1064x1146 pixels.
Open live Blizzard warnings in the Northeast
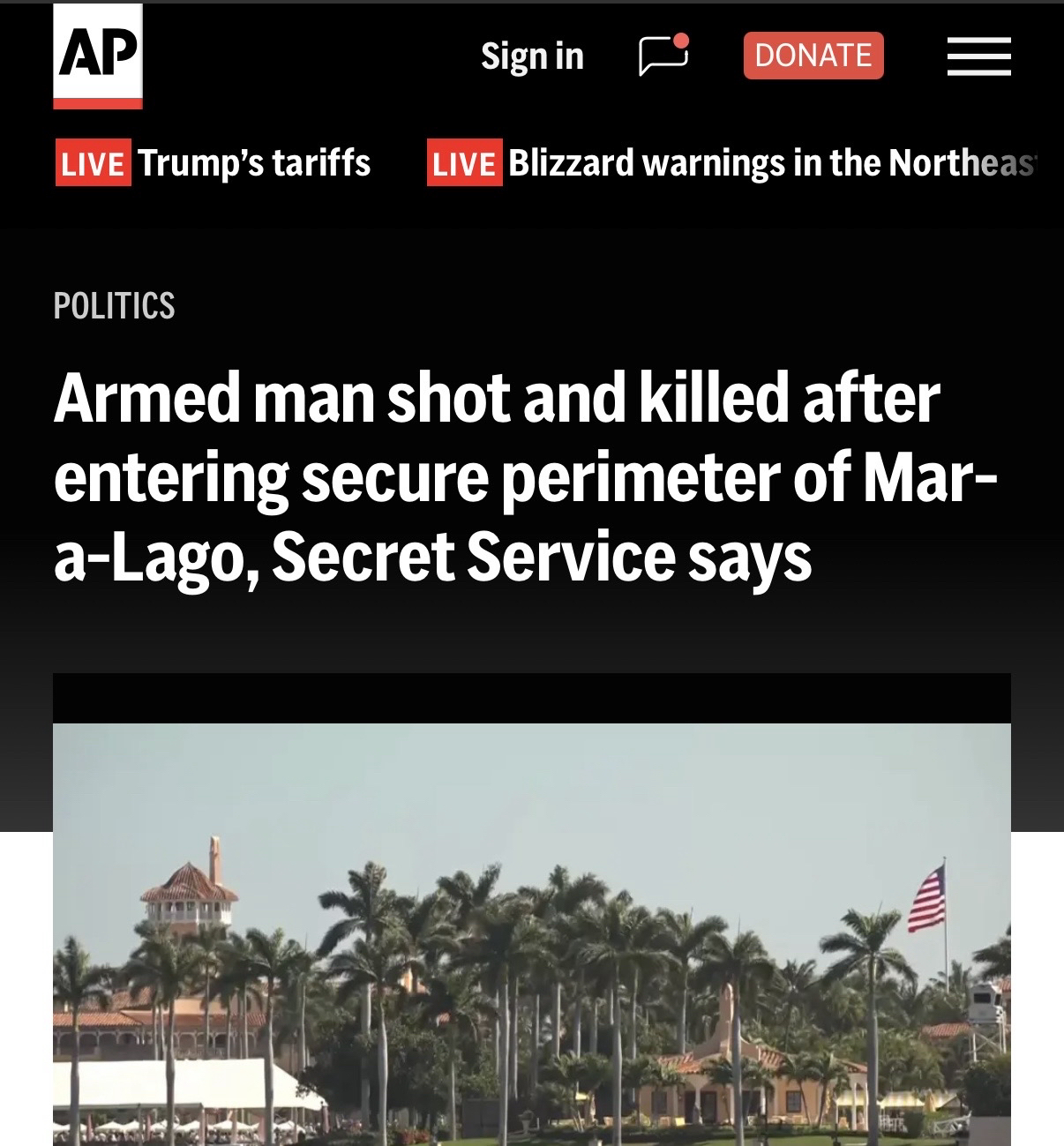coord(731,163)
